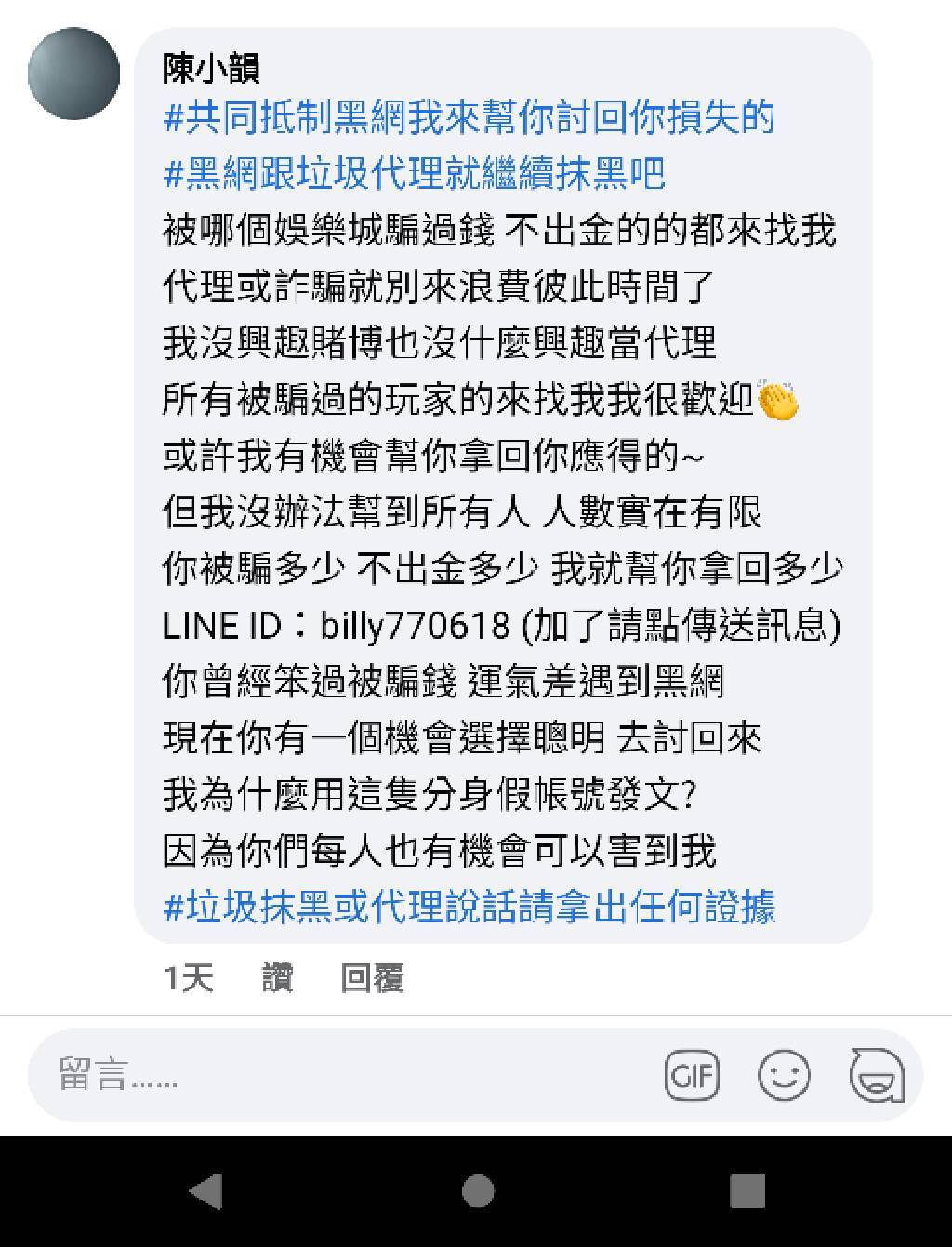The height and width of the screenshot is (1247, 952).
Task: Open hashtag #黑網跟垃圾代理就繼續抹黑吧
Action: pyautogui.click(x=415, y=174)
